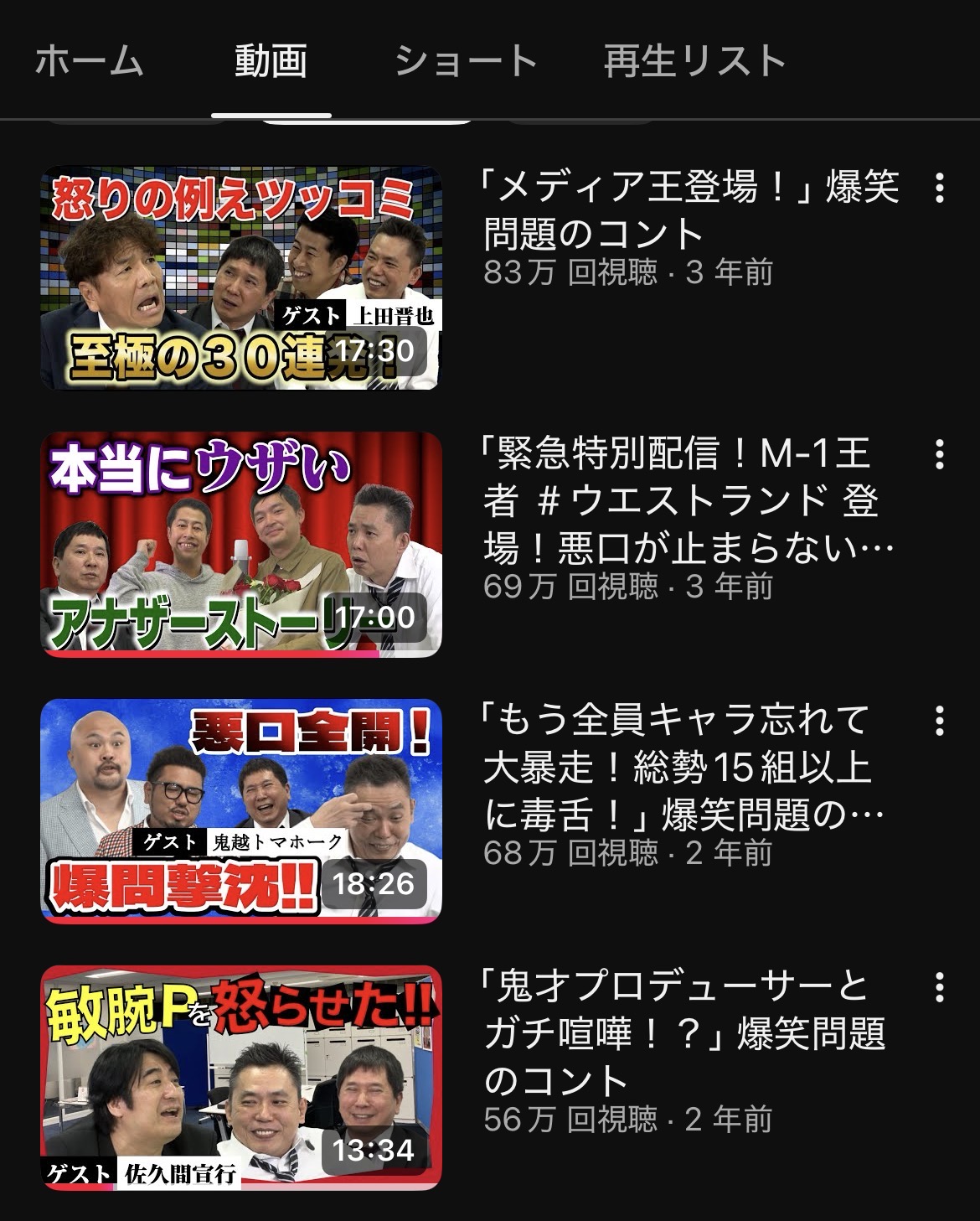
Task: Play the 悪口全開 18:26 video thumbnail
Action: point(241,811)
